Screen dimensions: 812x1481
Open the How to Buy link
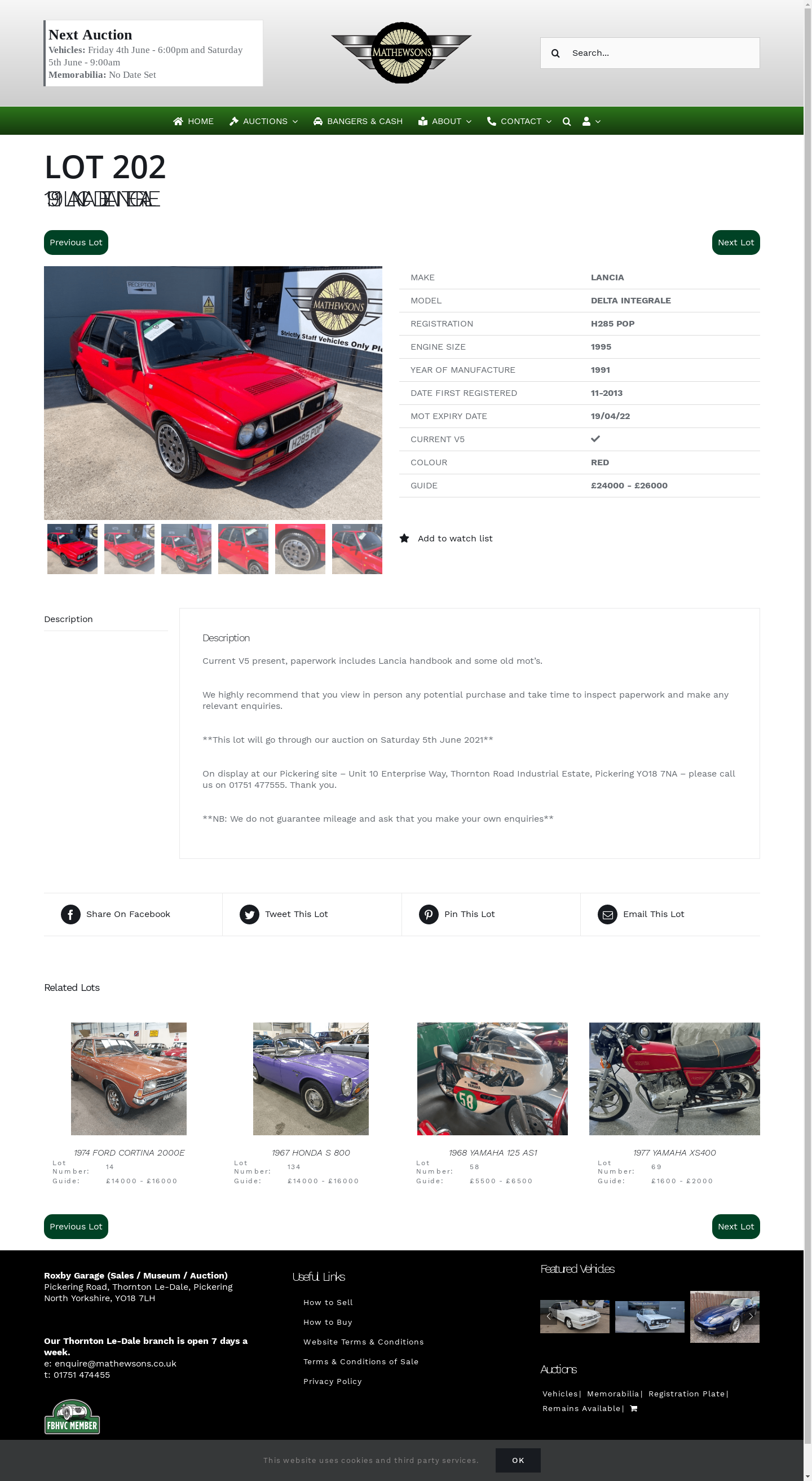tap(328, 1322)
